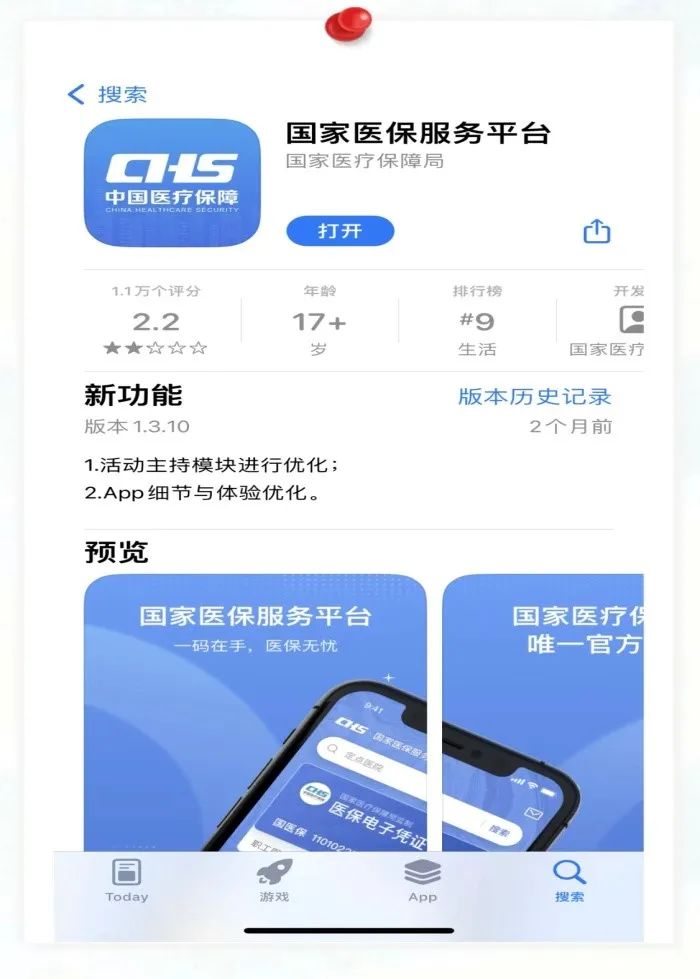Switch to the Today tab
The width and height of the screenshot is (700, 979).
click(x=127, y=880)
